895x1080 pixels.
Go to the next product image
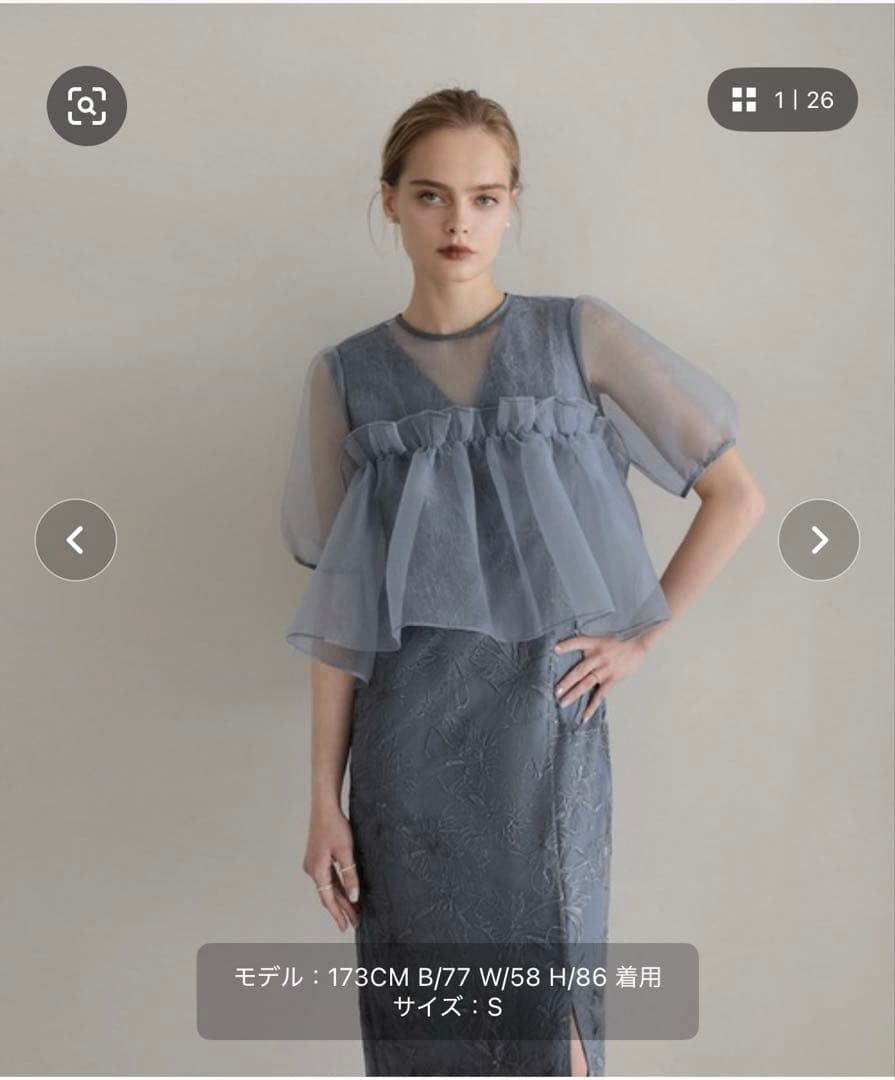pyautogui.click(x=818, y=540)
